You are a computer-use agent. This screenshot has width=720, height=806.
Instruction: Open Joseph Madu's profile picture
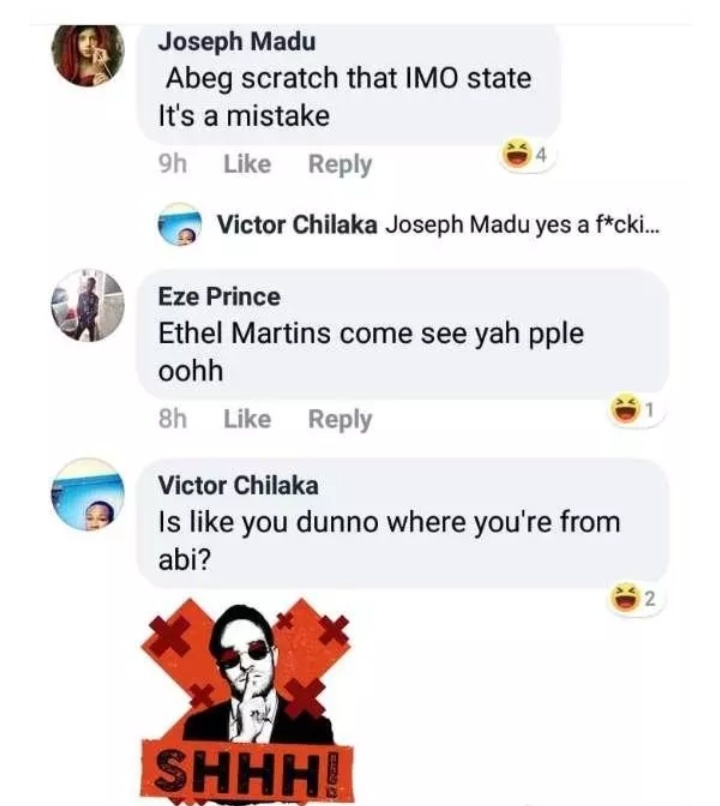[x=88, y=53]
